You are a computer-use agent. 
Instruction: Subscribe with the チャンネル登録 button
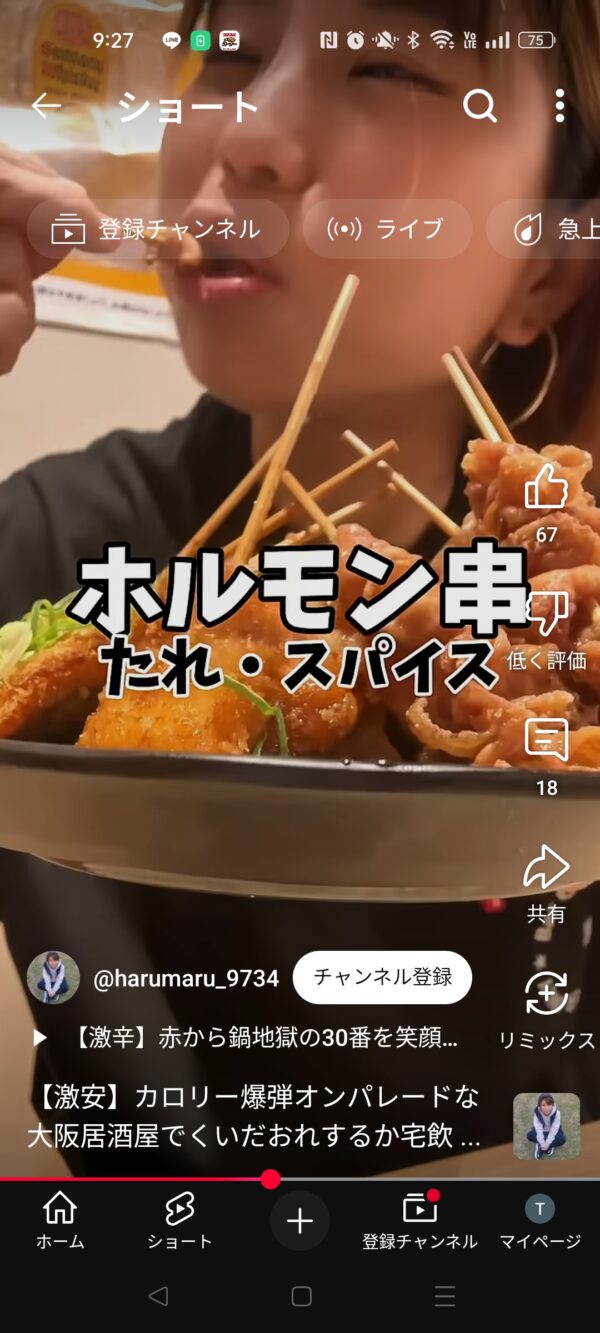[382, 977]
